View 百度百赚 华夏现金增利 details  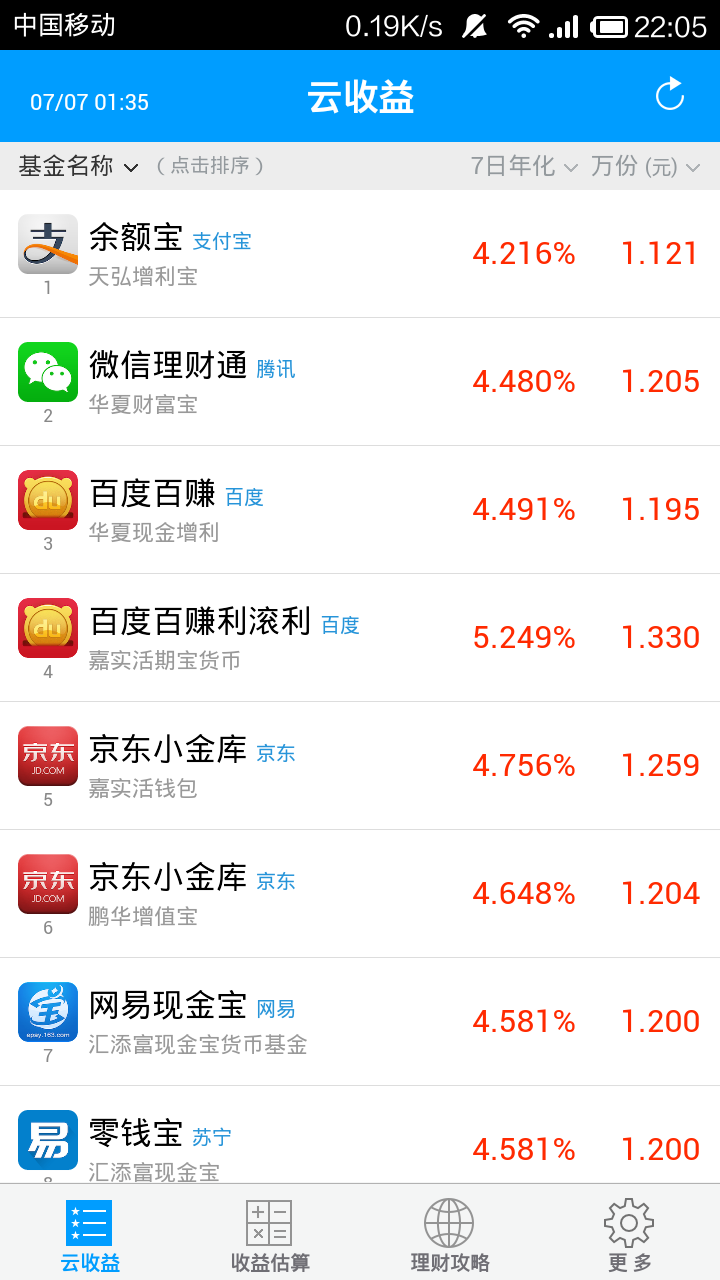[360, 510]
